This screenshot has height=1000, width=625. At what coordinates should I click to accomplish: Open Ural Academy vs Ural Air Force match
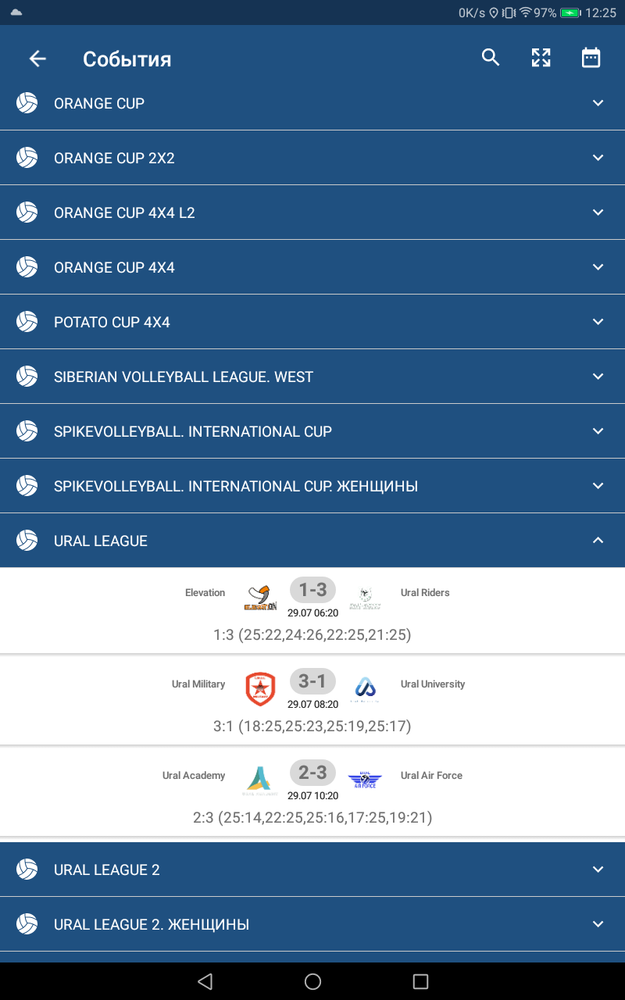[x=312, y=793]
